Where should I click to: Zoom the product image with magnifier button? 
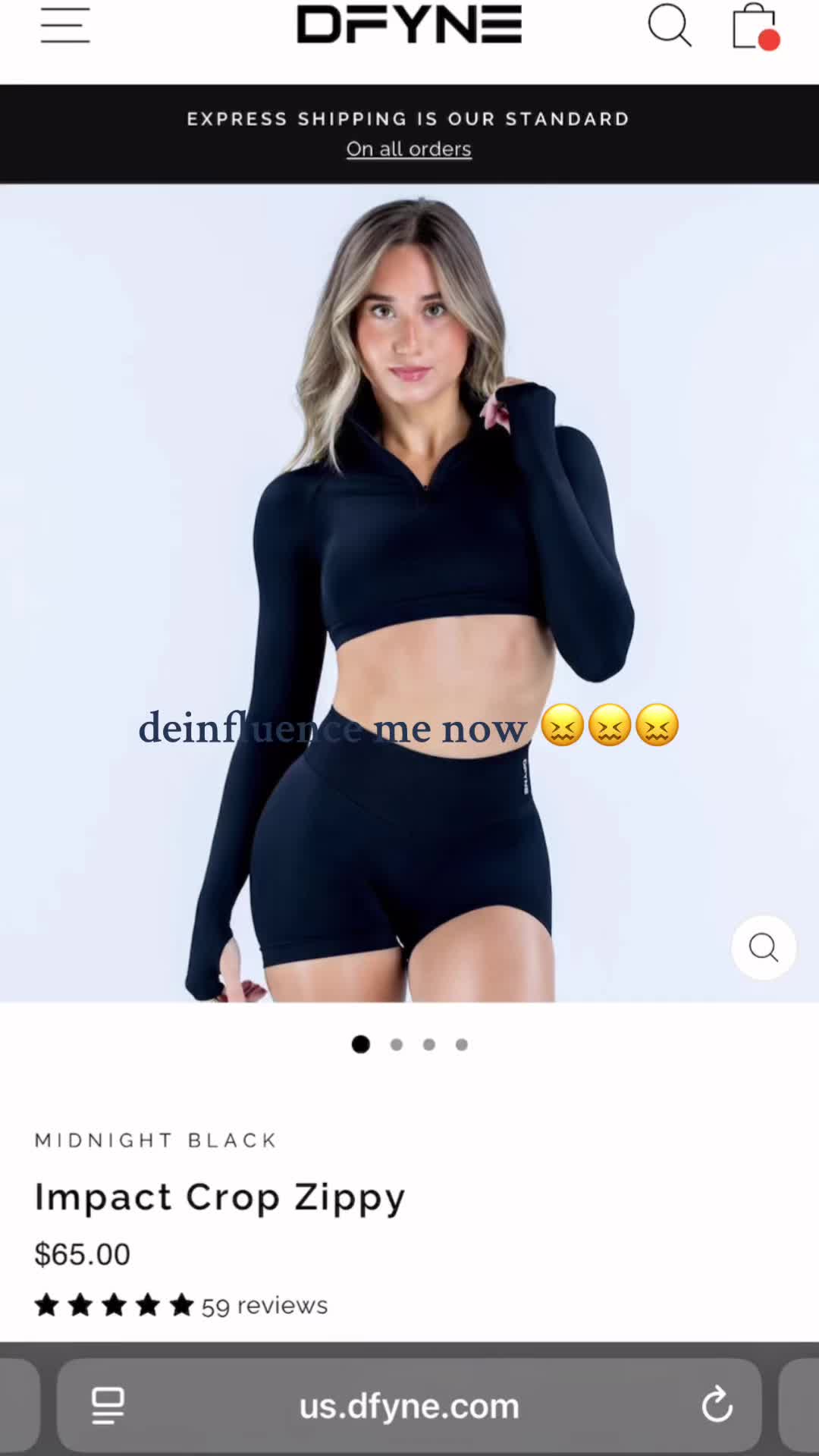(764, 947)
